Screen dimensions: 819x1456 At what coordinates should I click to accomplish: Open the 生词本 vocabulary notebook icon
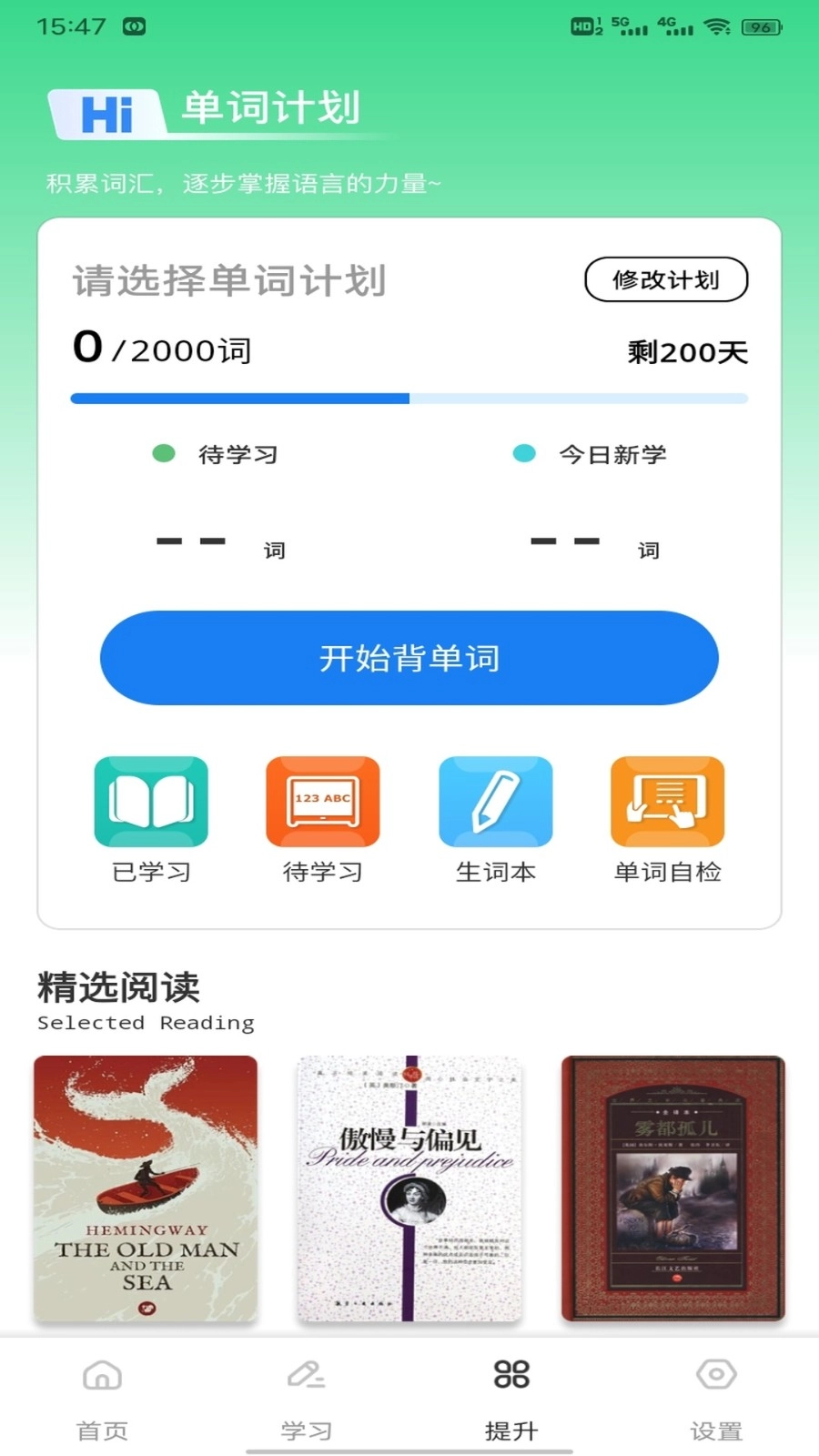point(495,802)
